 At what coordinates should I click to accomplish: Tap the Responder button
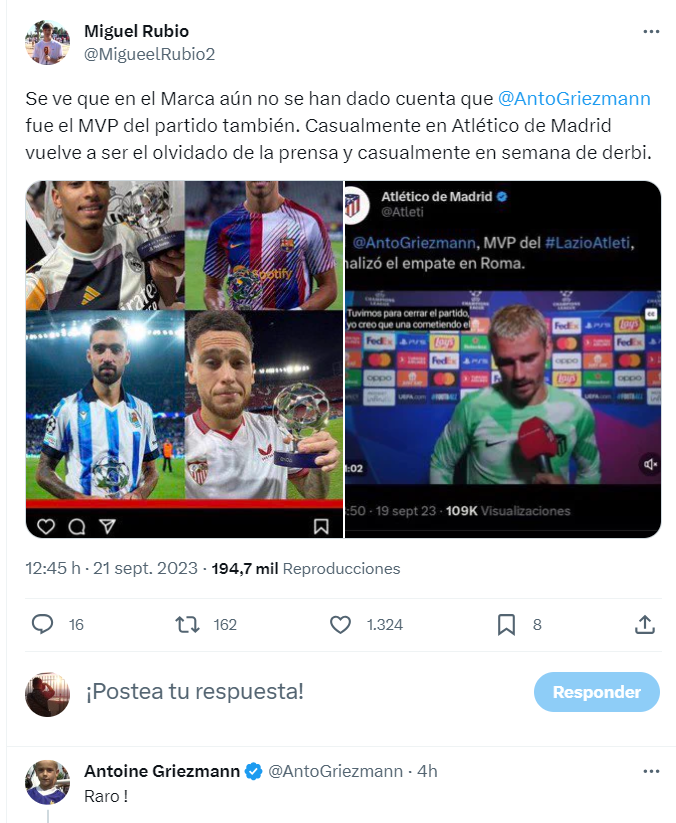click(x=596, y=692)
